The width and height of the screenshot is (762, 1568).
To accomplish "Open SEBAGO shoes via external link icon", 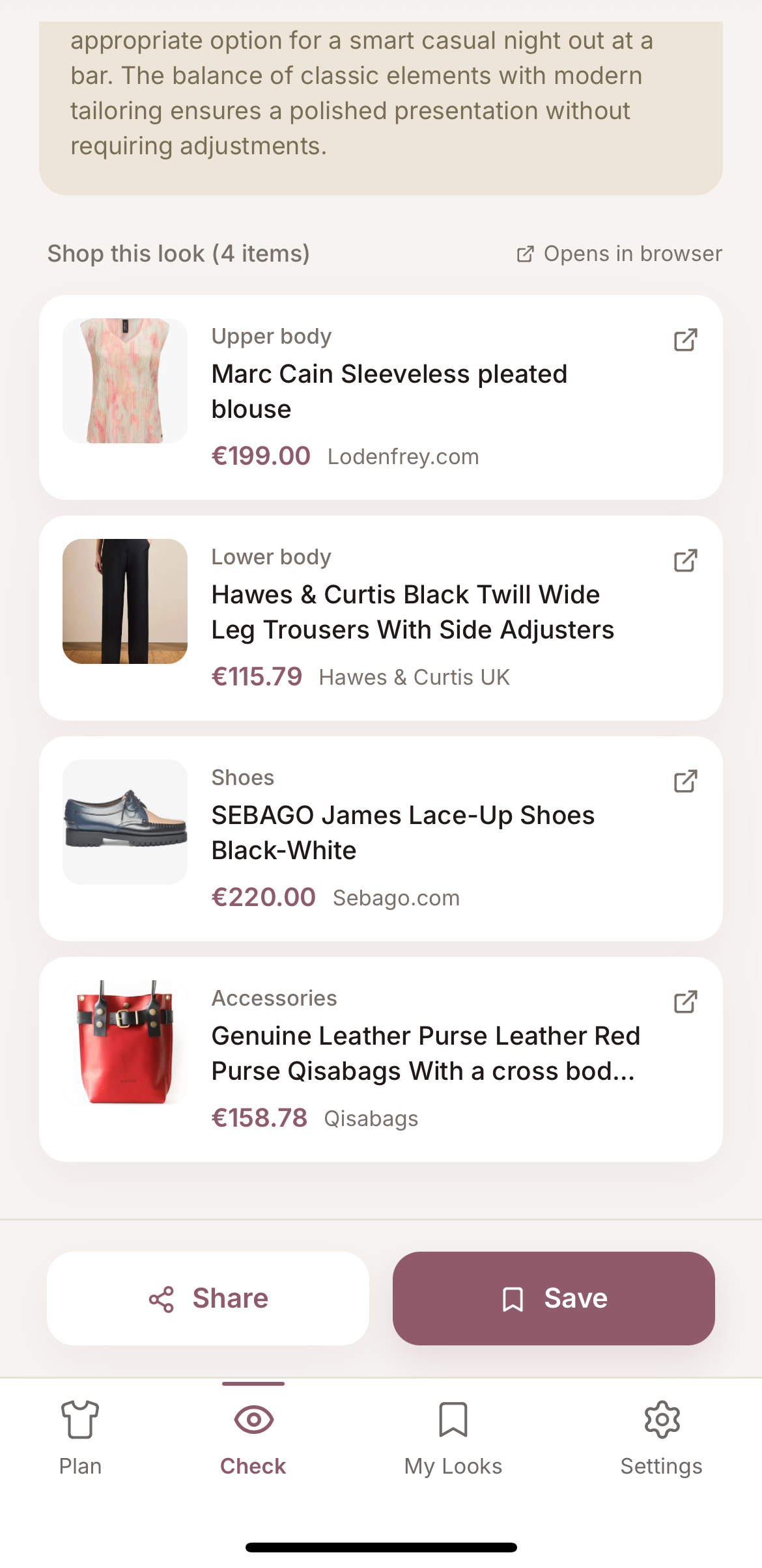I will pos(686,780).
